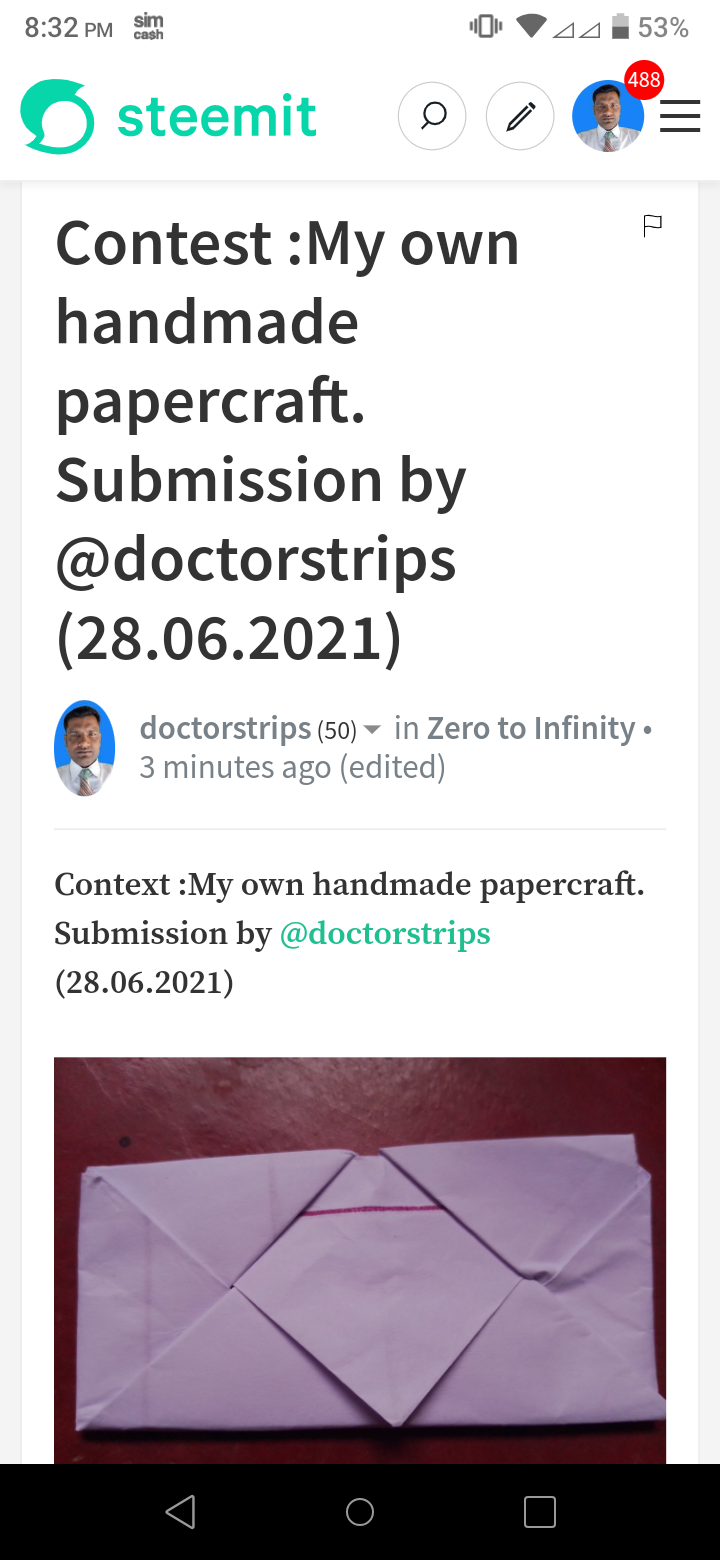This screenshot has width=720, height=1560.
Task: Tap the author's profile picture below title
Action: click(x=84, y=748)
